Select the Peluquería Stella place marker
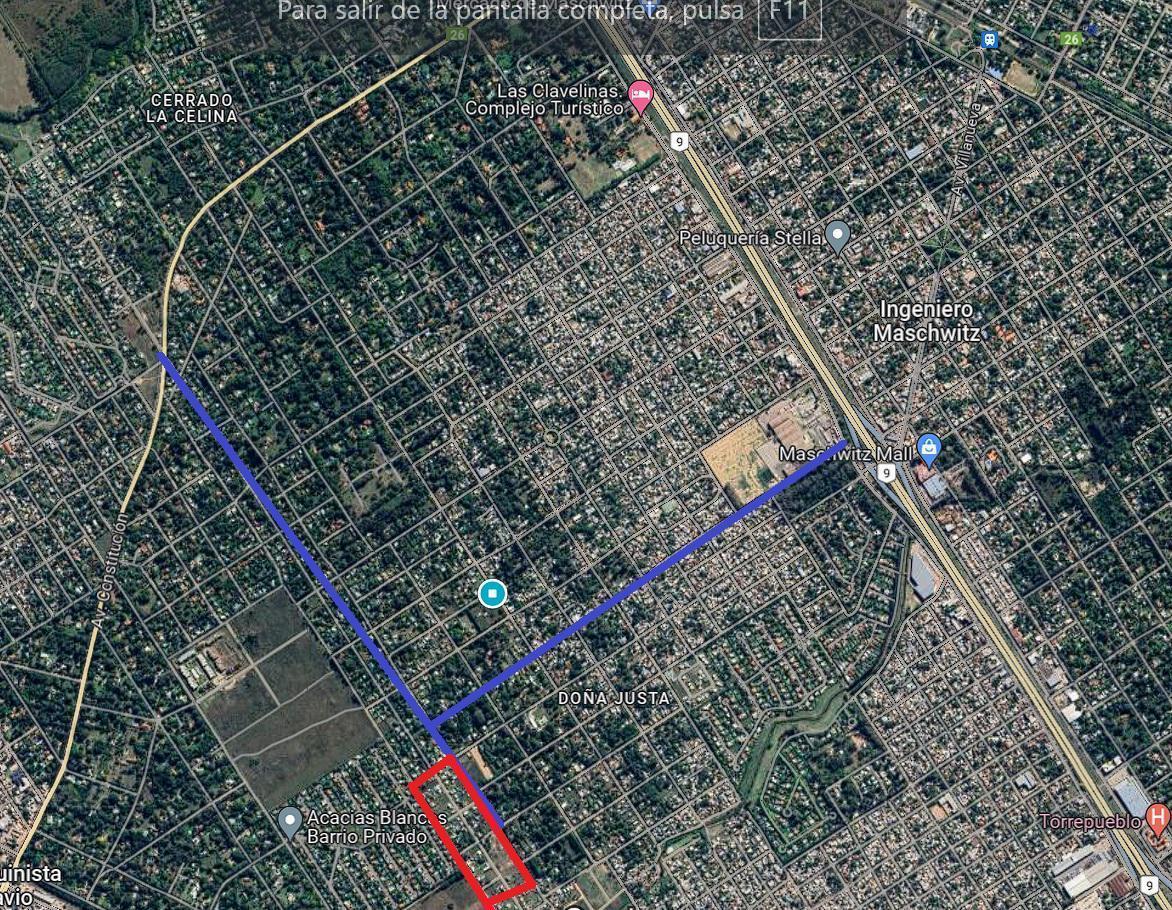Viewport: 1172px width, 910px height. (x=838, y=237)
